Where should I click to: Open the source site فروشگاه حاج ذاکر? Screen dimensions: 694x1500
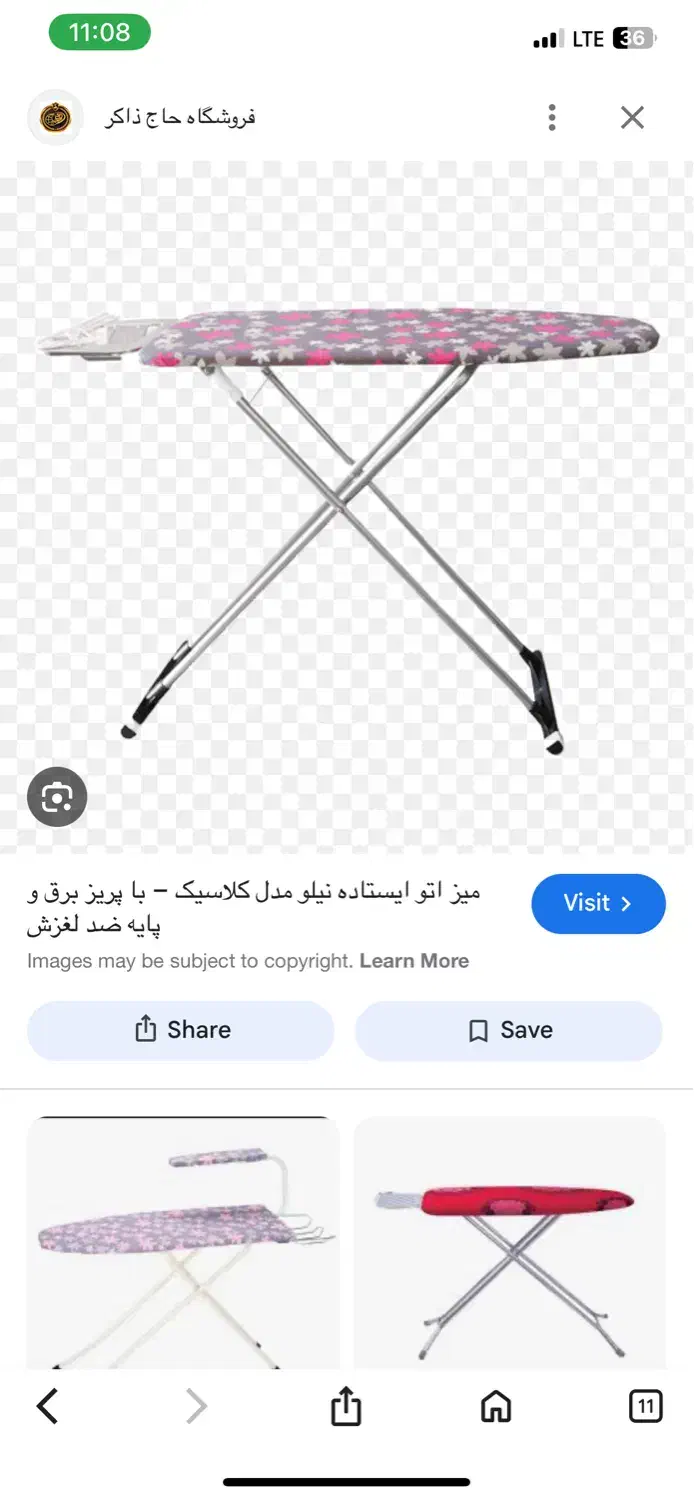coord(180,117)
